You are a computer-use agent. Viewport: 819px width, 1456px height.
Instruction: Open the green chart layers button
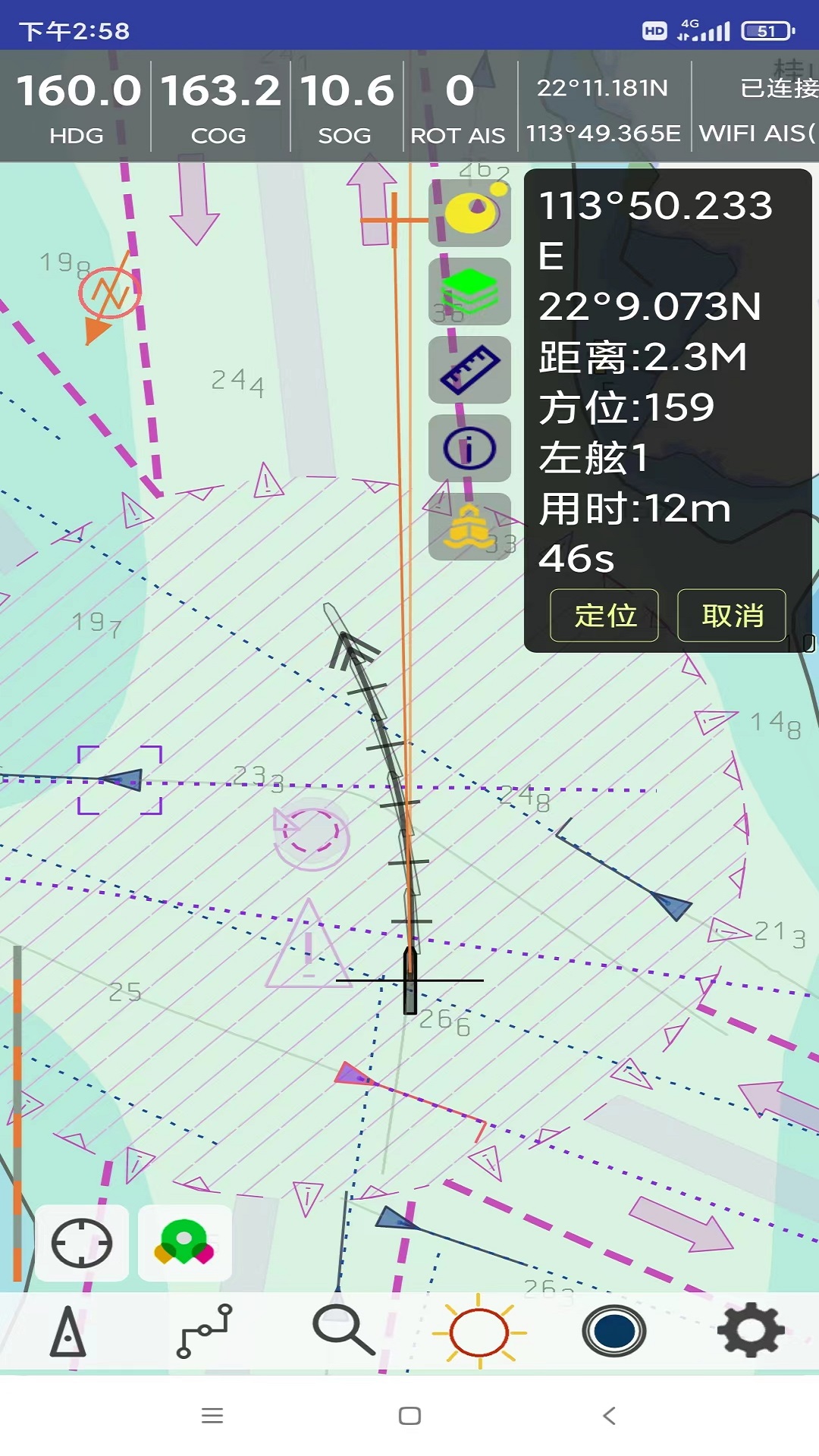click(469, 292)
